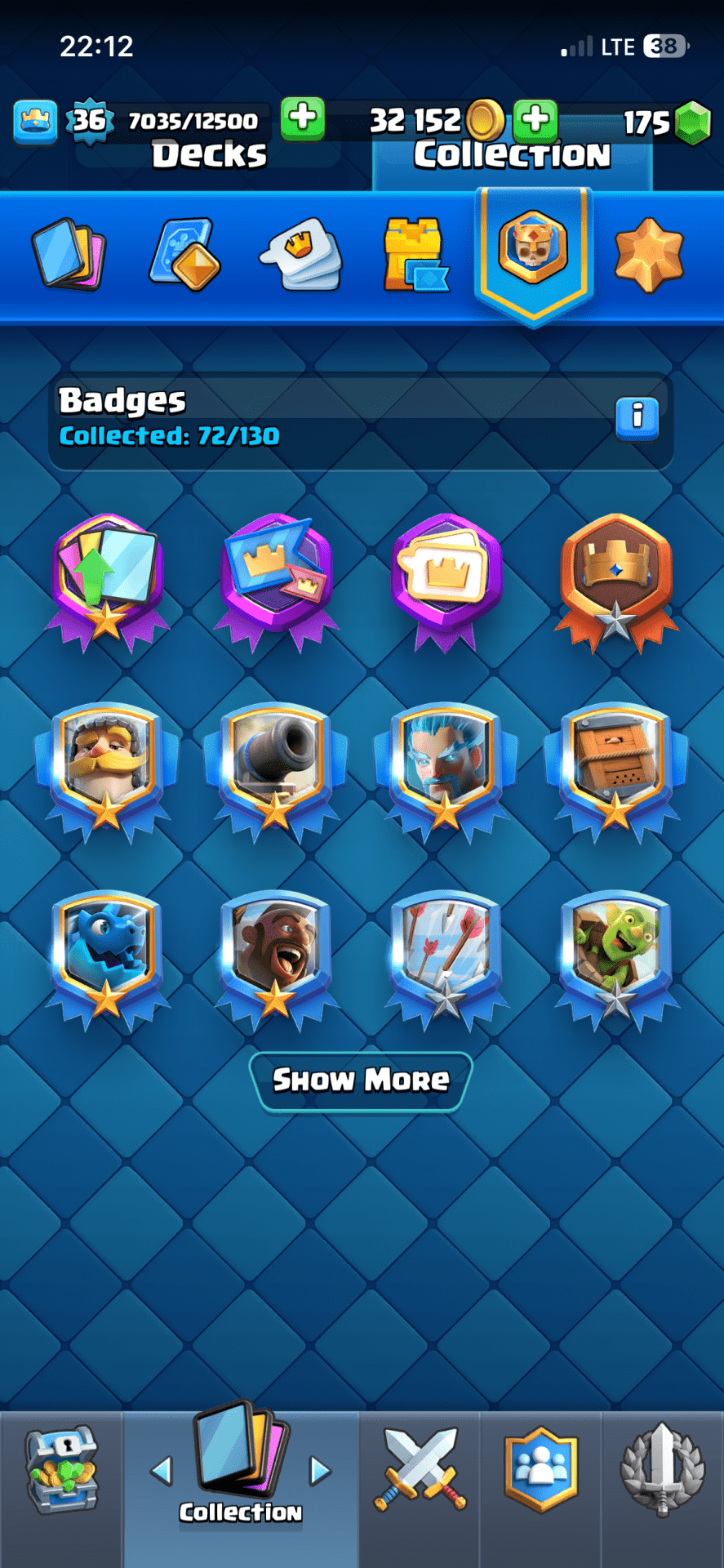The height and width of the screenshot is (1568, 724).
Task: Open the Clan social tab
Action: pos(540,1470)
